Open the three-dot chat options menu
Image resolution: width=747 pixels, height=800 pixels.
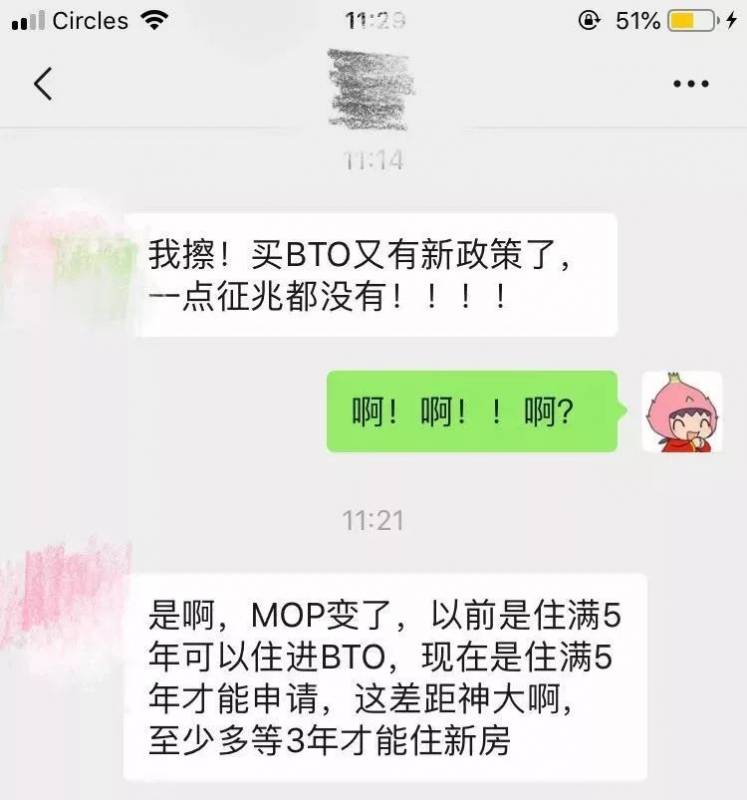(690, 85)
